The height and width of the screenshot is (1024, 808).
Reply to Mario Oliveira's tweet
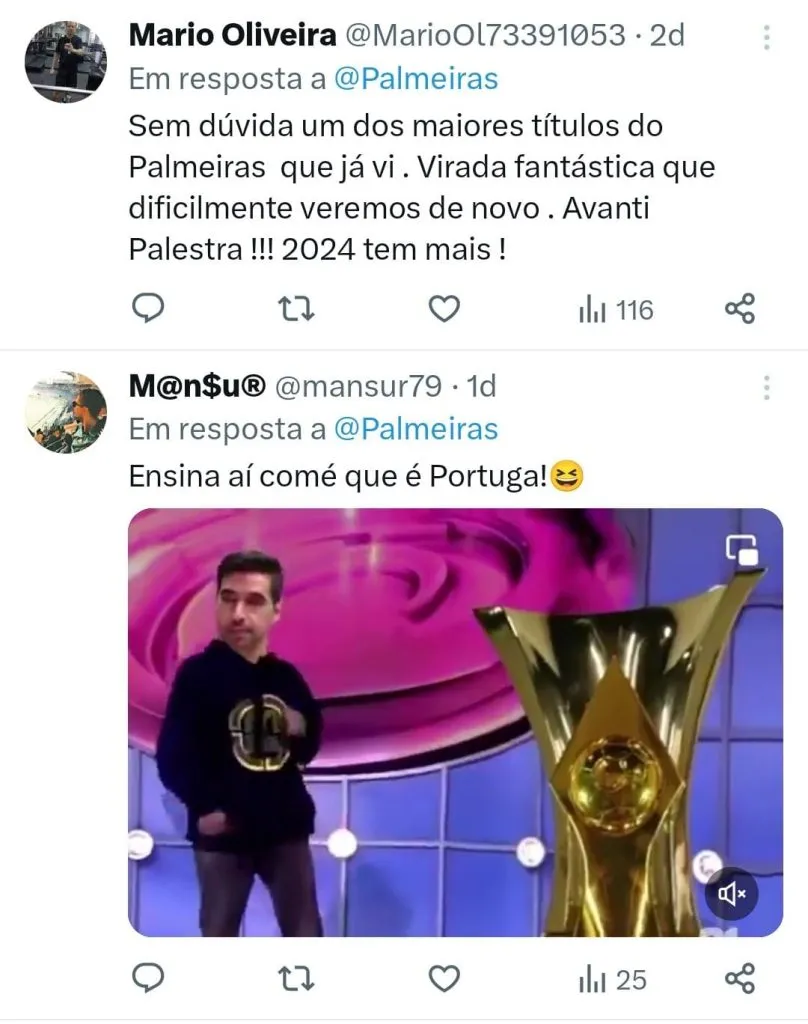(x=148, y=310)
